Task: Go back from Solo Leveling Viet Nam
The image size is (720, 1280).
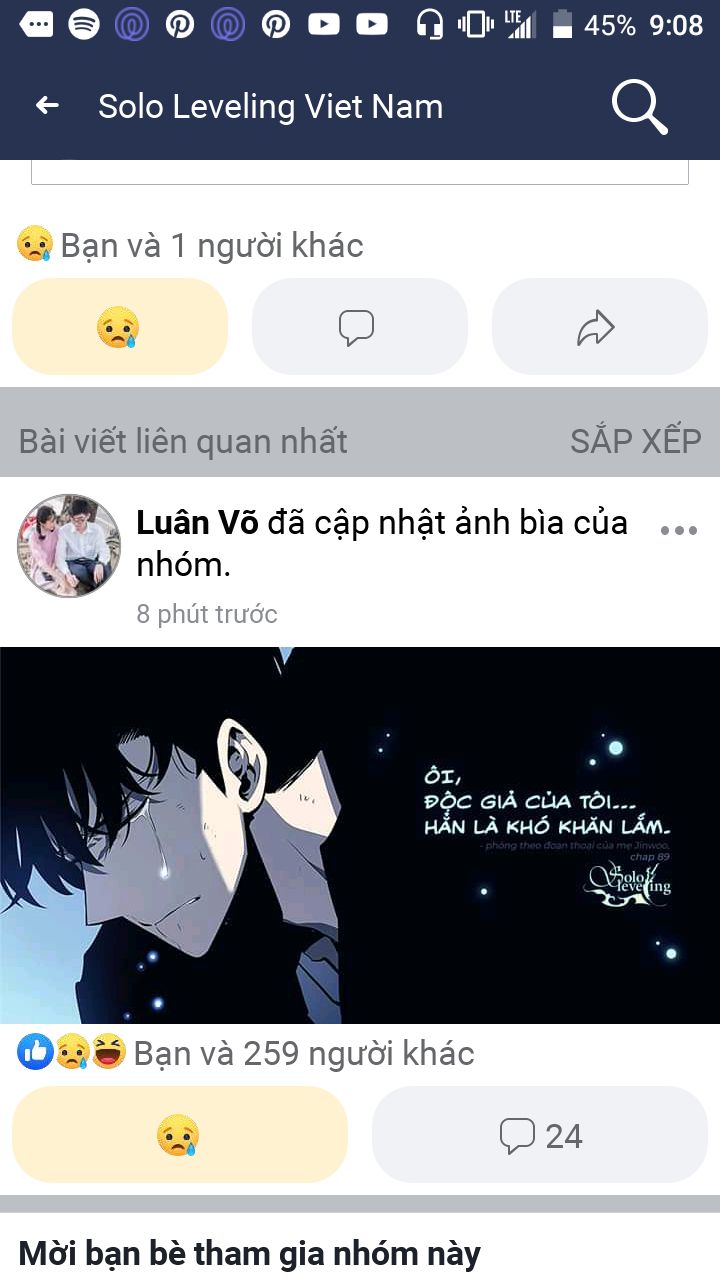Action: click(x=47, y=106)
